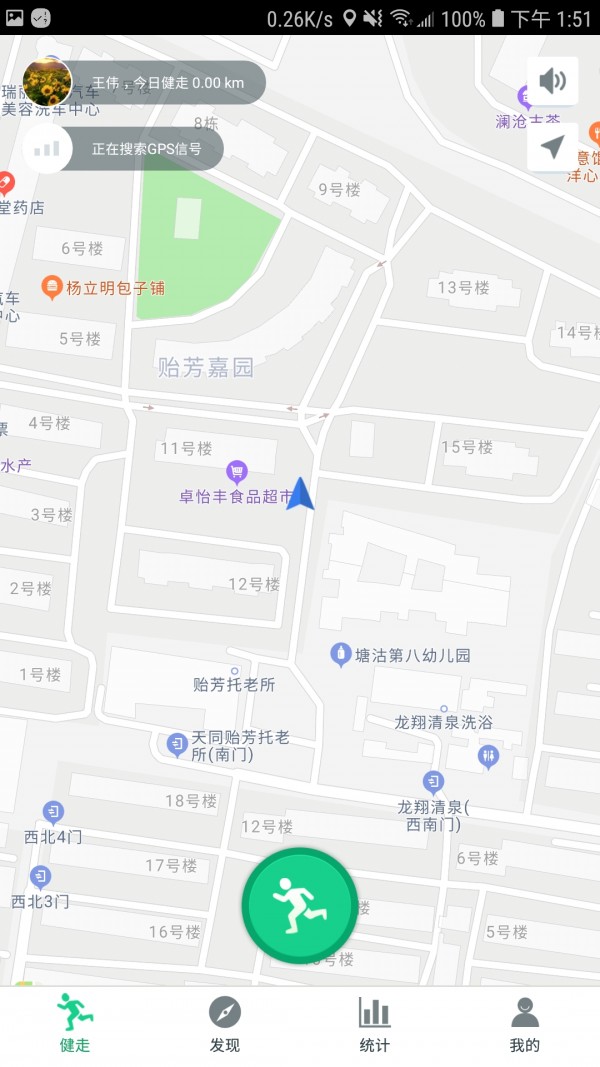
Task: Switch to the 发现 tab
Action: 225,1024
